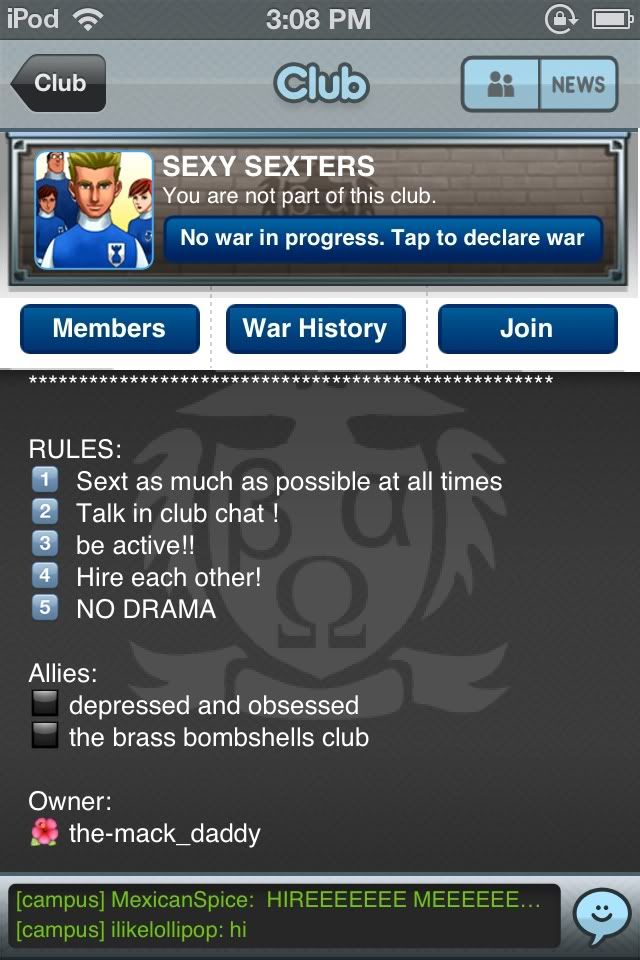Open the Members list
Image resolution: width=640 pixels, height=960 pixels.
(109, 329)
